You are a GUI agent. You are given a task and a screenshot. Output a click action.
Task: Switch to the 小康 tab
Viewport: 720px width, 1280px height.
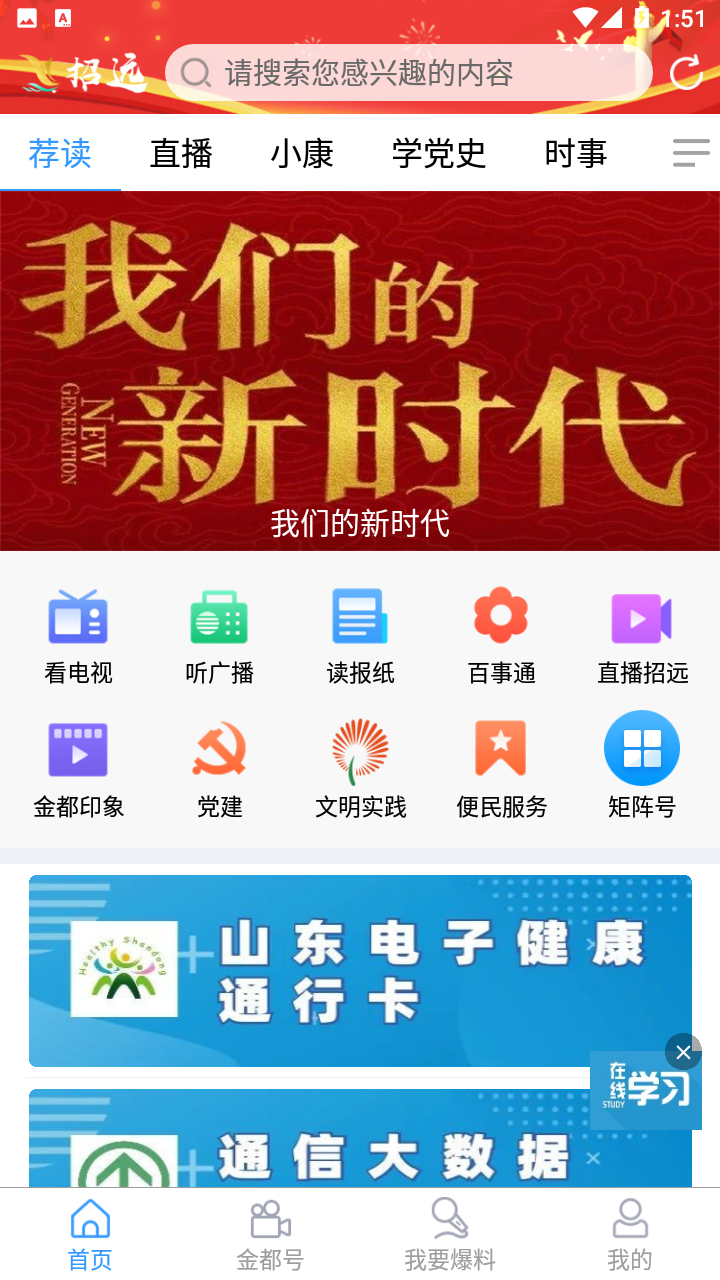tap(301, 153)
